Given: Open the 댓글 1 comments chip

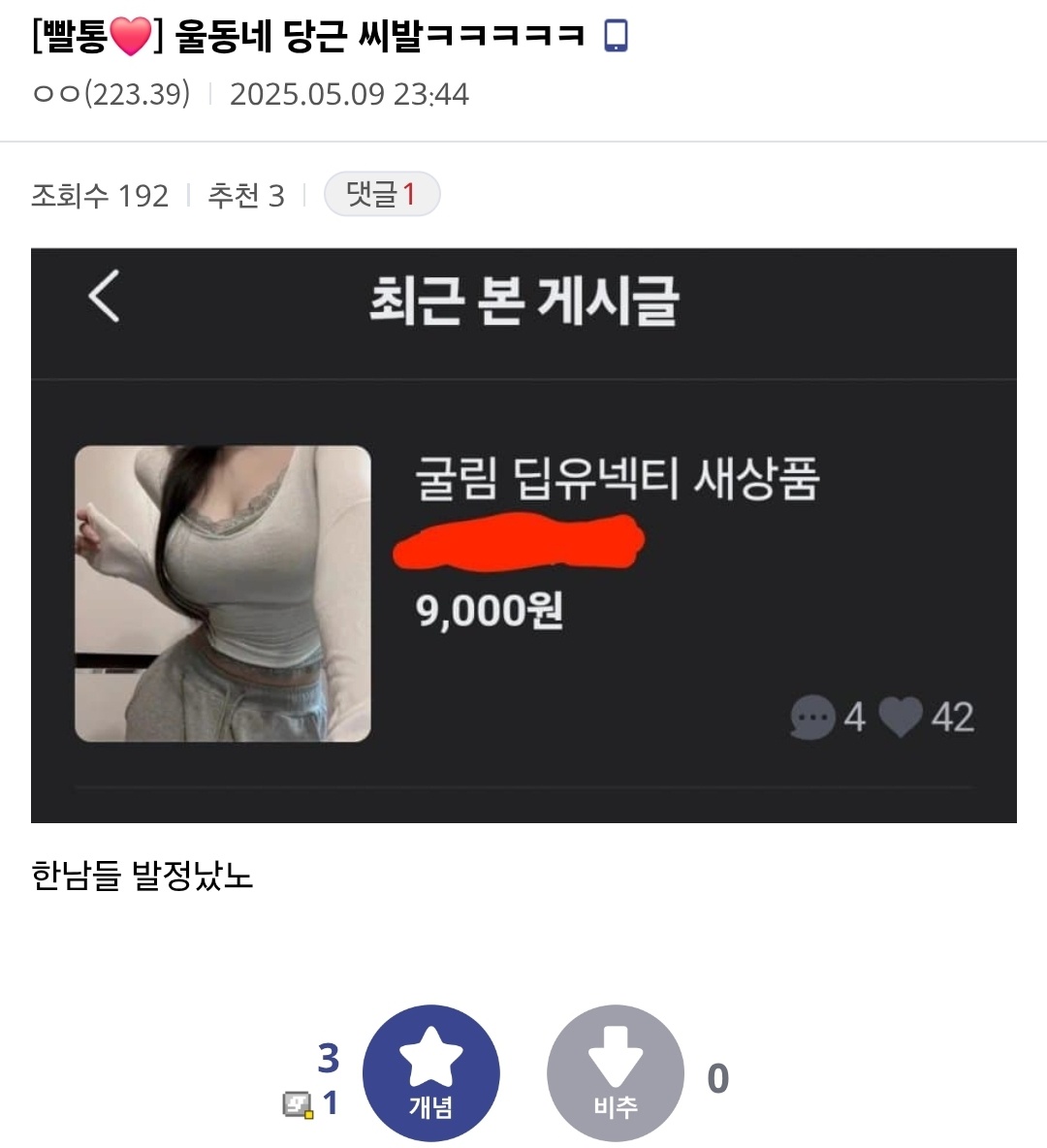Looking at the screenshot, I should click(382, 195).
